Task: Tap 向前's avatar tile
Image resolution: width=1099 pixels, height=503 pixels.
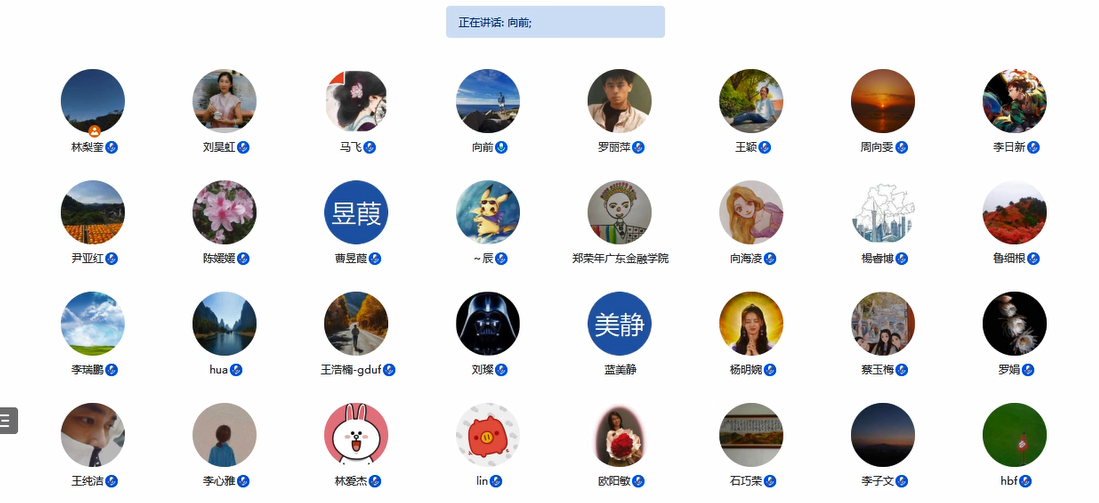Action: pos(488,101)
